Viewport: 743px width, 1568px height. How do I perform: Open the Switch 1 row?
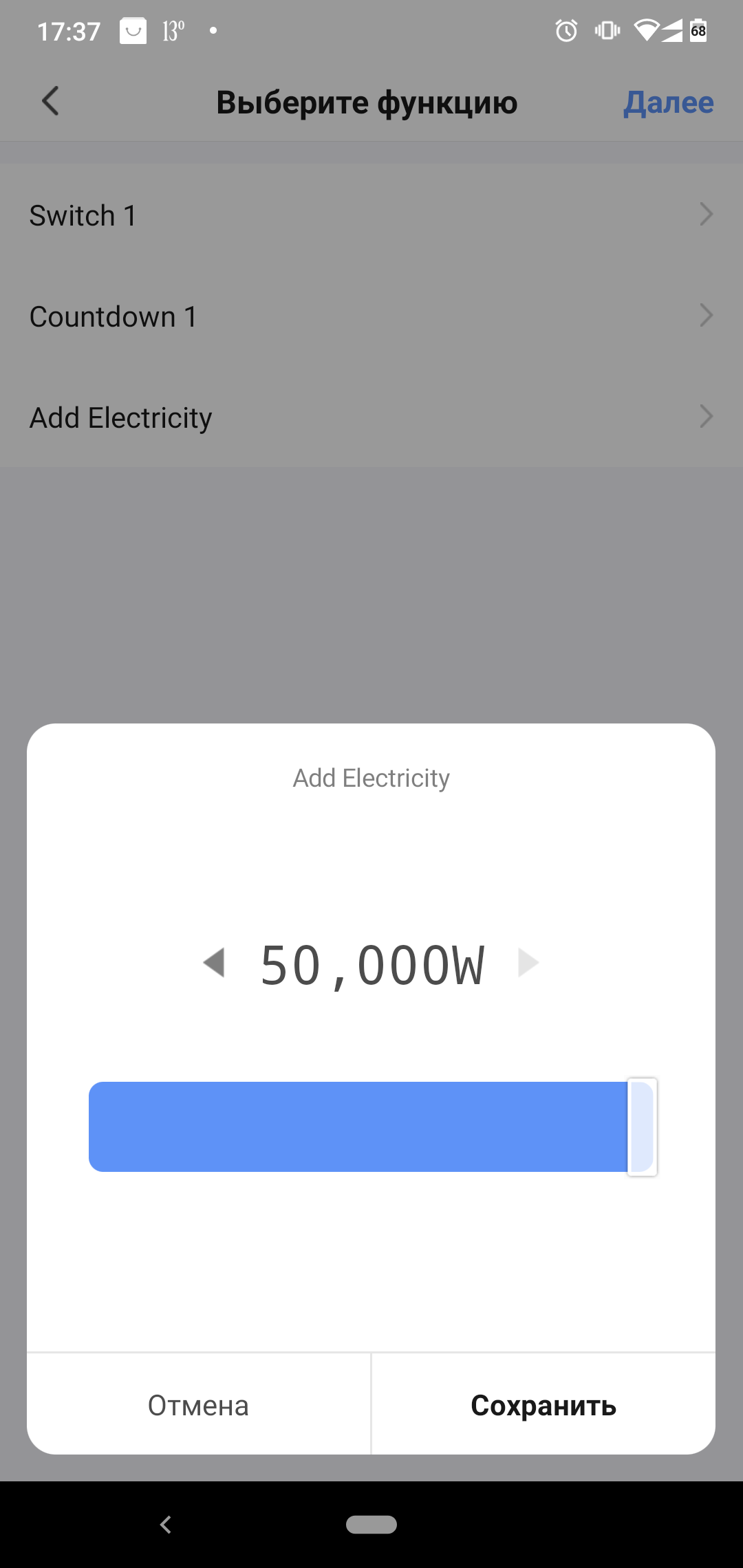pos(371,215)
